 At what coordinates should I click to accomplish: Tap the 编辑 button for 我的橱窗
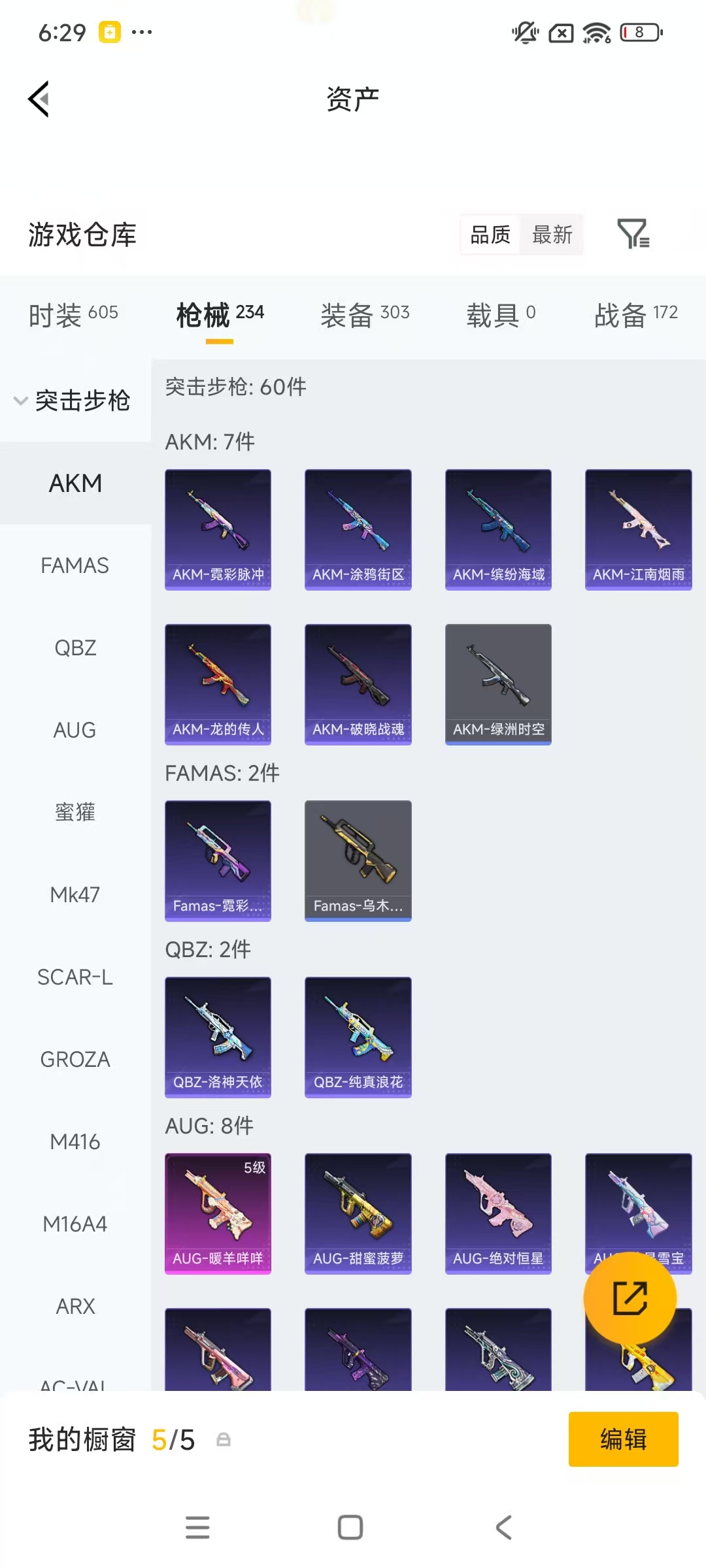tap(623, 1439)
